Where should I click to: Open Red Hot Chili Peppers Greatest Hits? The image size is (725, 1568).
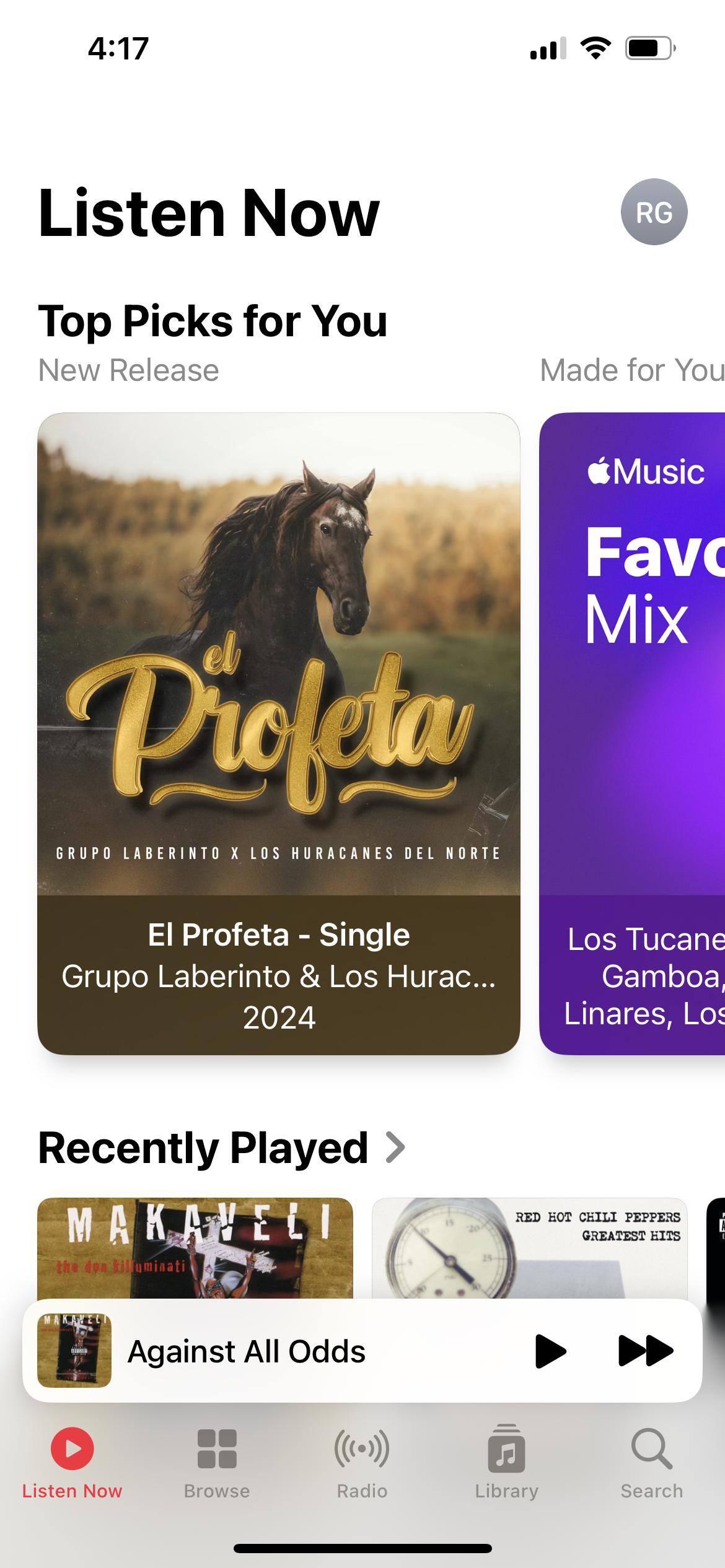click(529, 1248)
